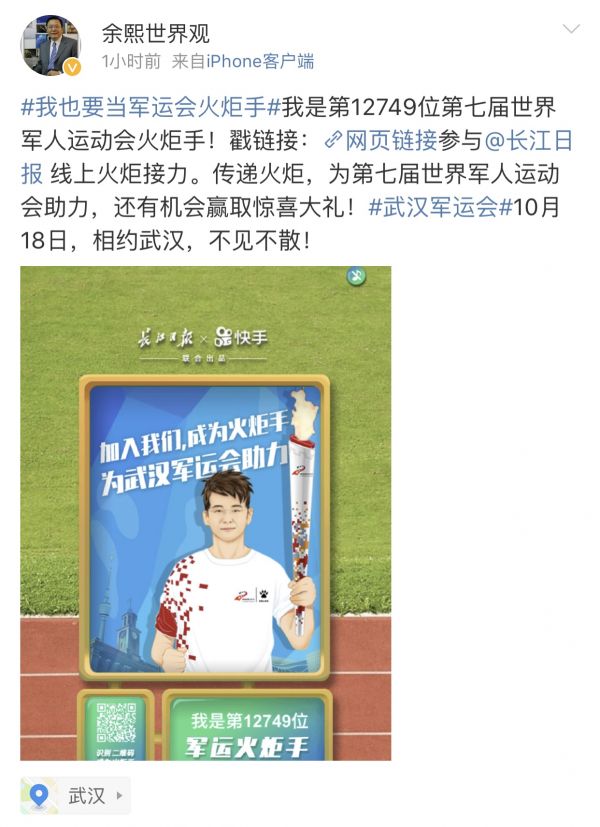This screenshot has height=827, width=600.
Task: Open the username 余熙世界观
Action: click(155, 33)
